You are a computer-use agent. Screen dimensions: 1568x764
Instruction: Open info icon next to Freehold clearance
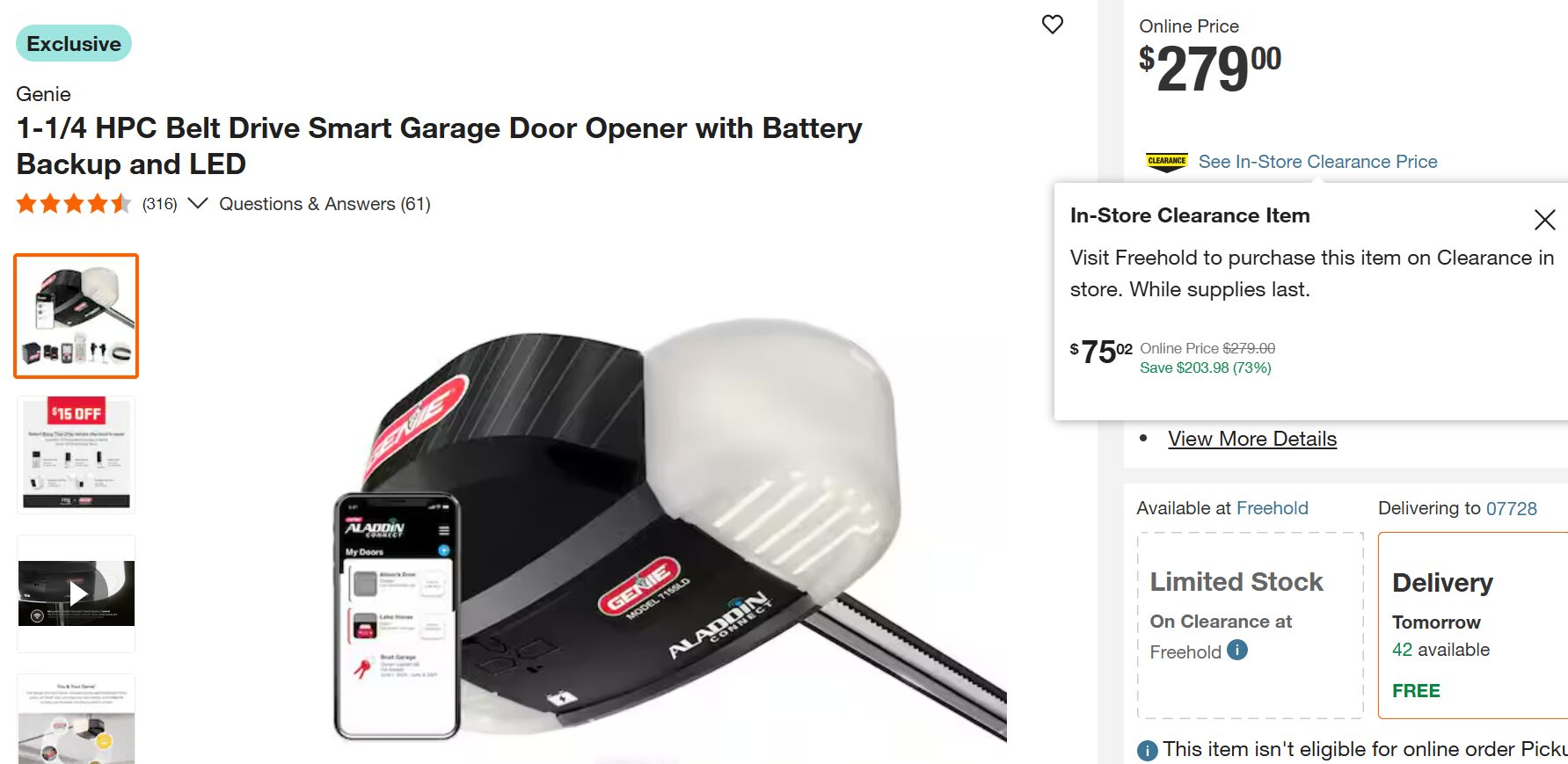tap(1236, 651)
